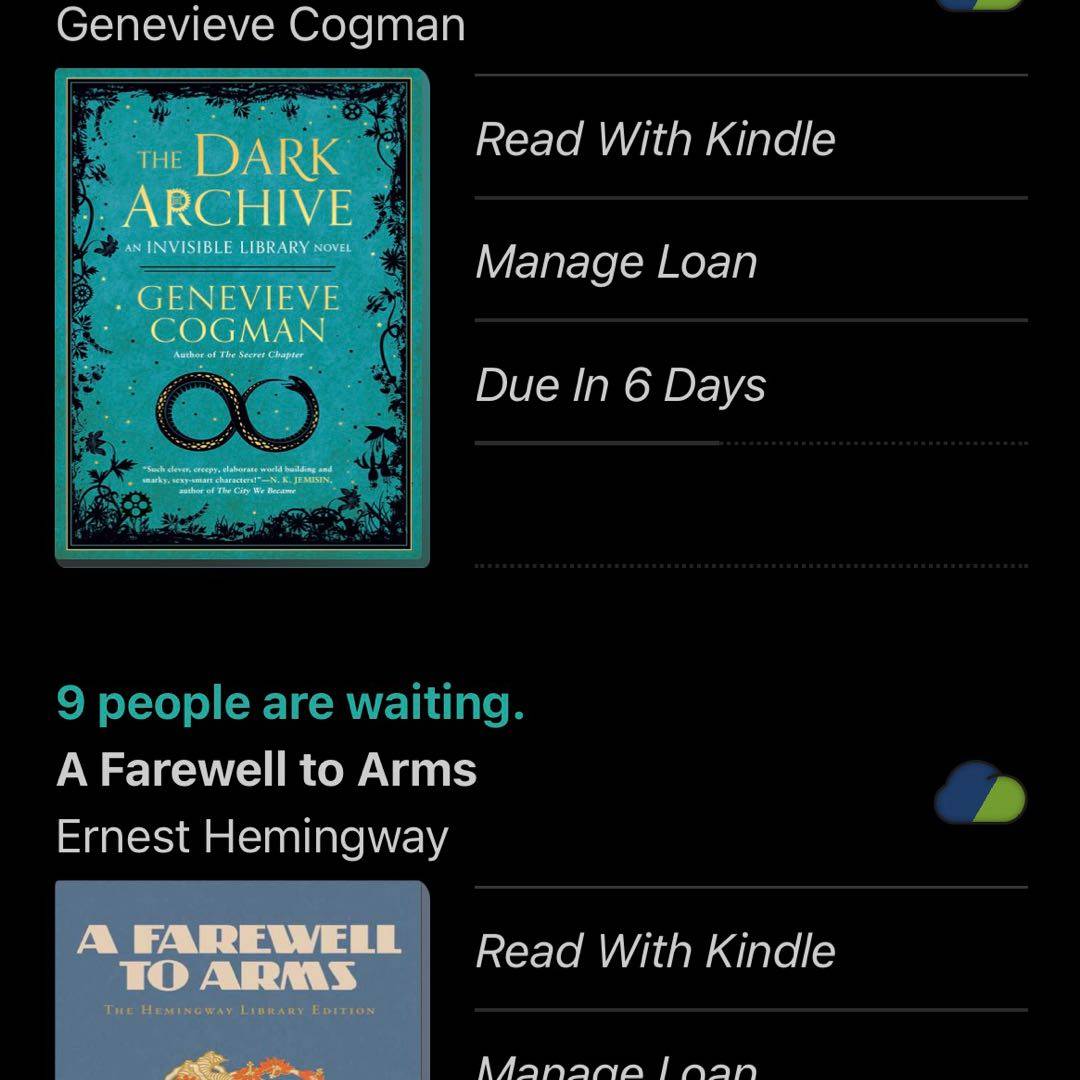Open A Farewell to Arms title
1080x1080 pixels.
point(266,769)
